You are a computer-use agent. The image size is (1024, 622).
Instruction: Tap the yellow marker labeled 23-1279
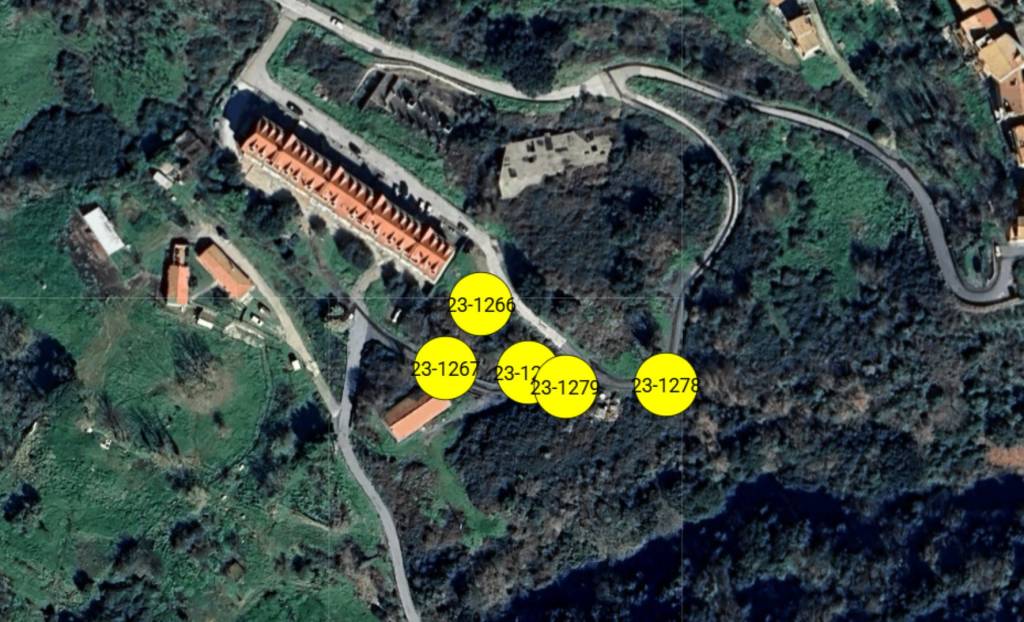click(567, 387)
